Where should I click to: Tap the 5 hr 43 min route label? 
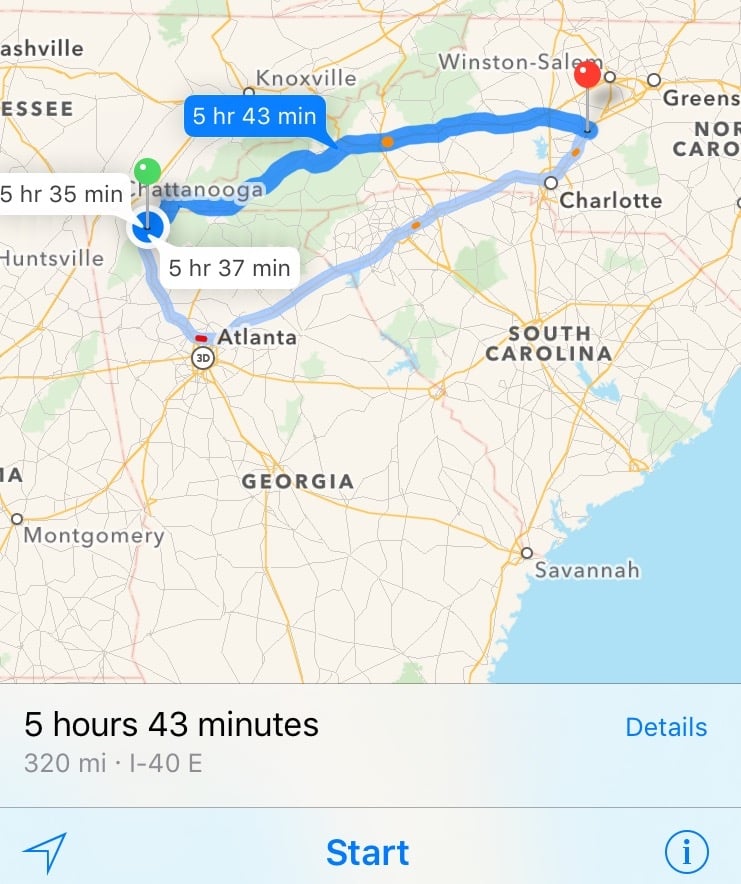pos(254,117)
